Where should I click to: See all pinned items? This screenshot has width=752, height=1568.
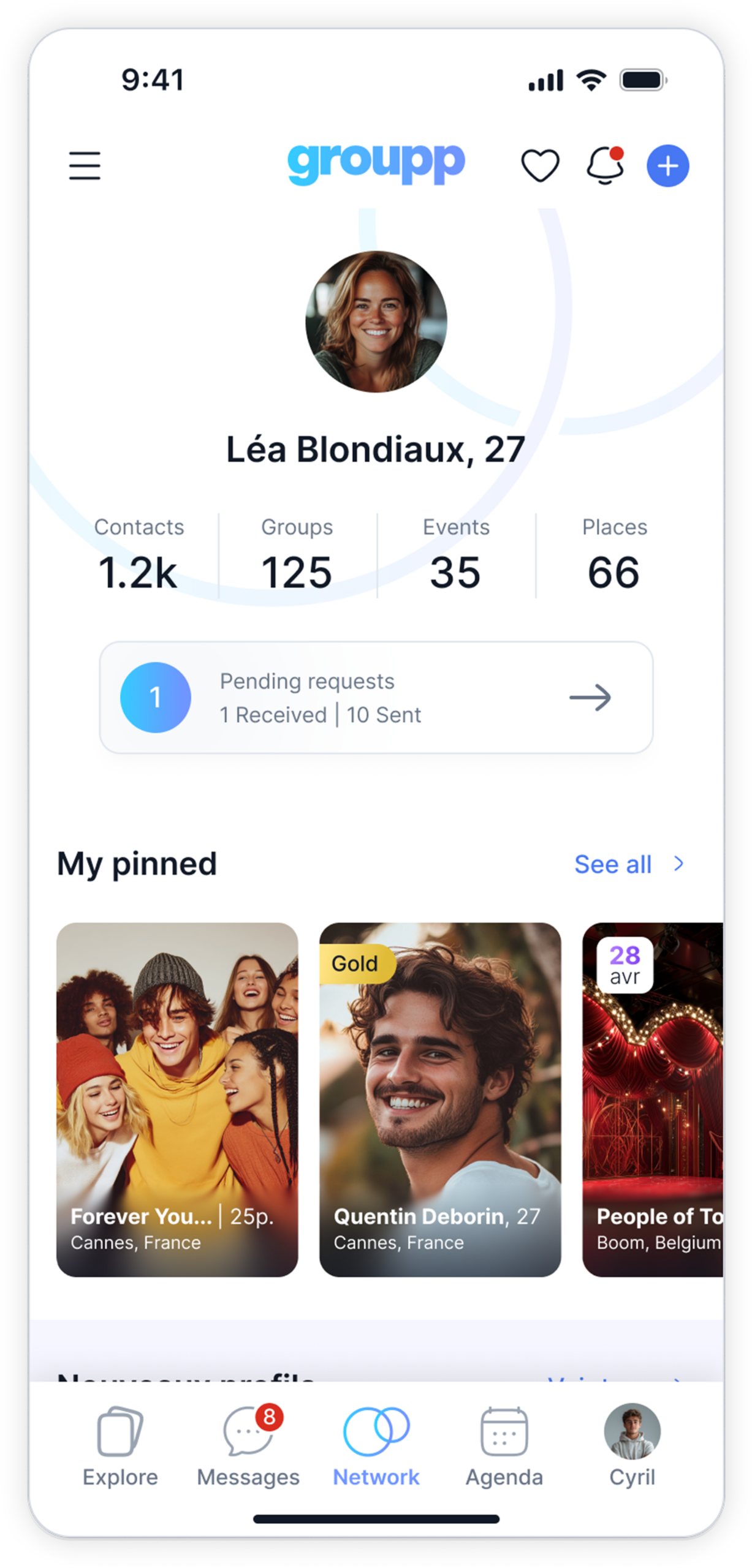click(629, 864)
